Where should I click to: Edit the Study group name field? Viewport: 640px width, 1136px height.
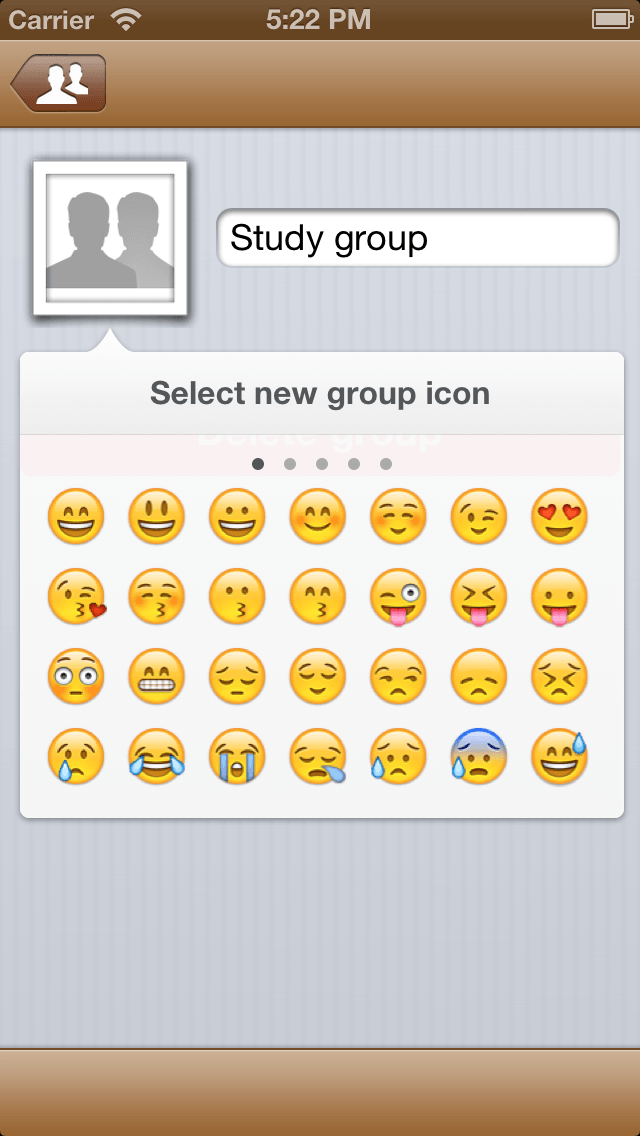tap(418, 238)
